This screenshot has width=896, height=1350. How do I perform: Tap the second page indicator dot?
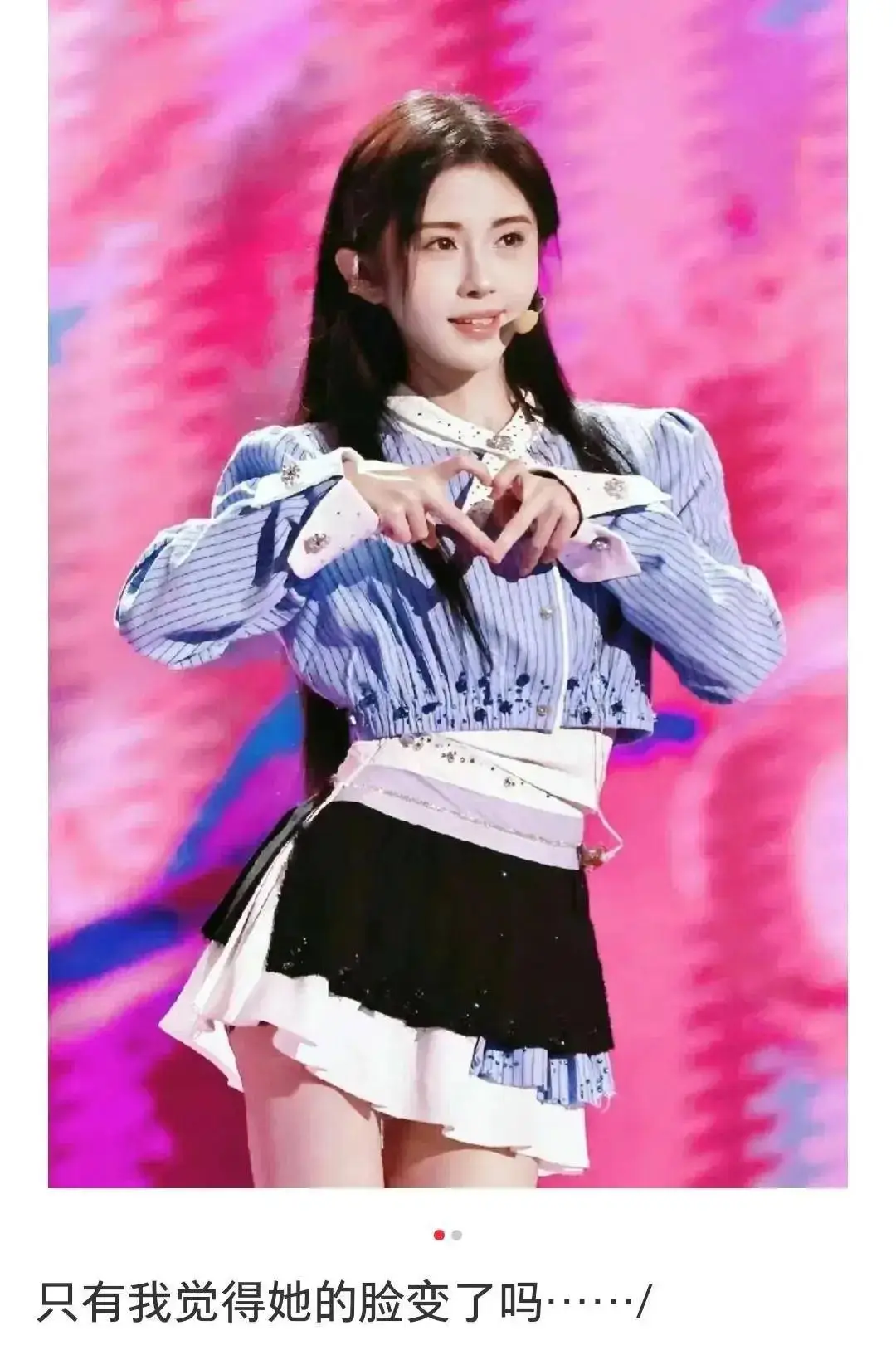coord(457,1235)
